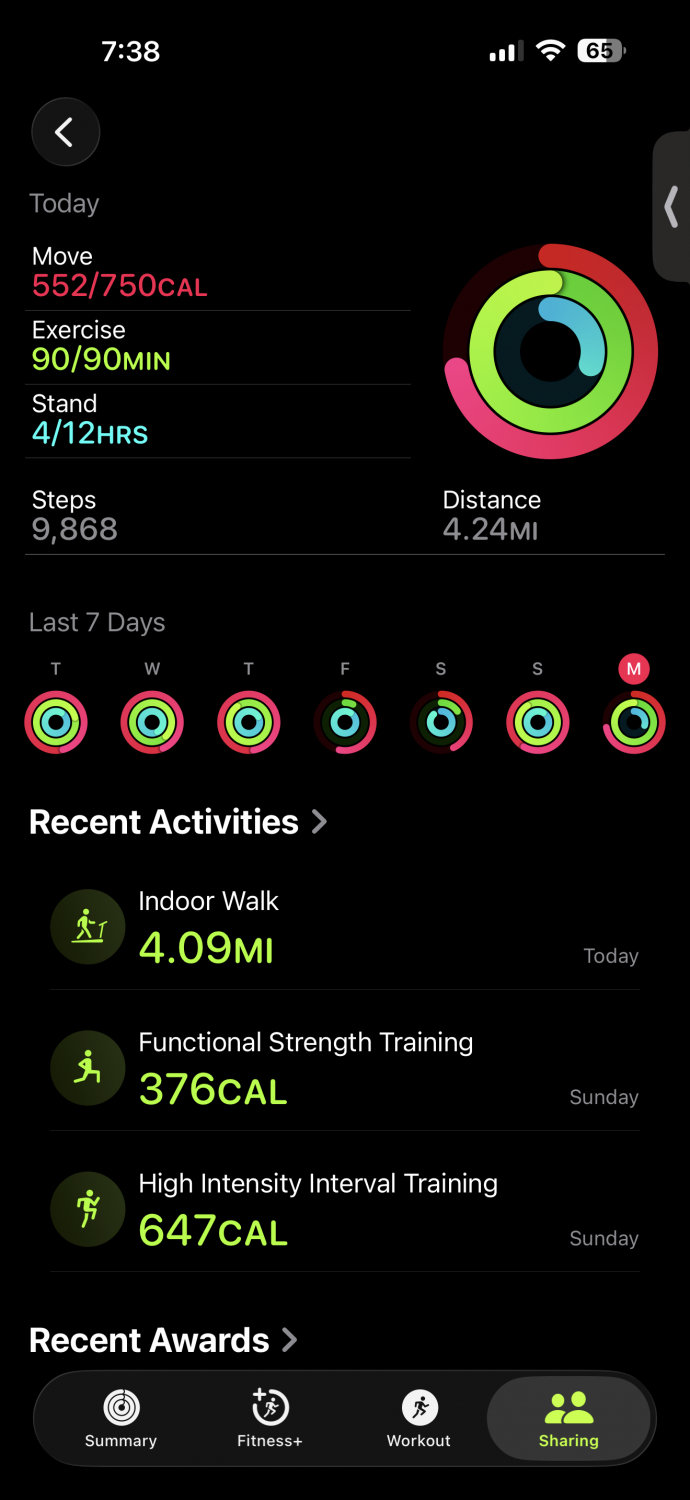The image size is (690, 1500).
Task: Pull out the side handle tab
Action: pyautogui.click(x=672, y=207)
